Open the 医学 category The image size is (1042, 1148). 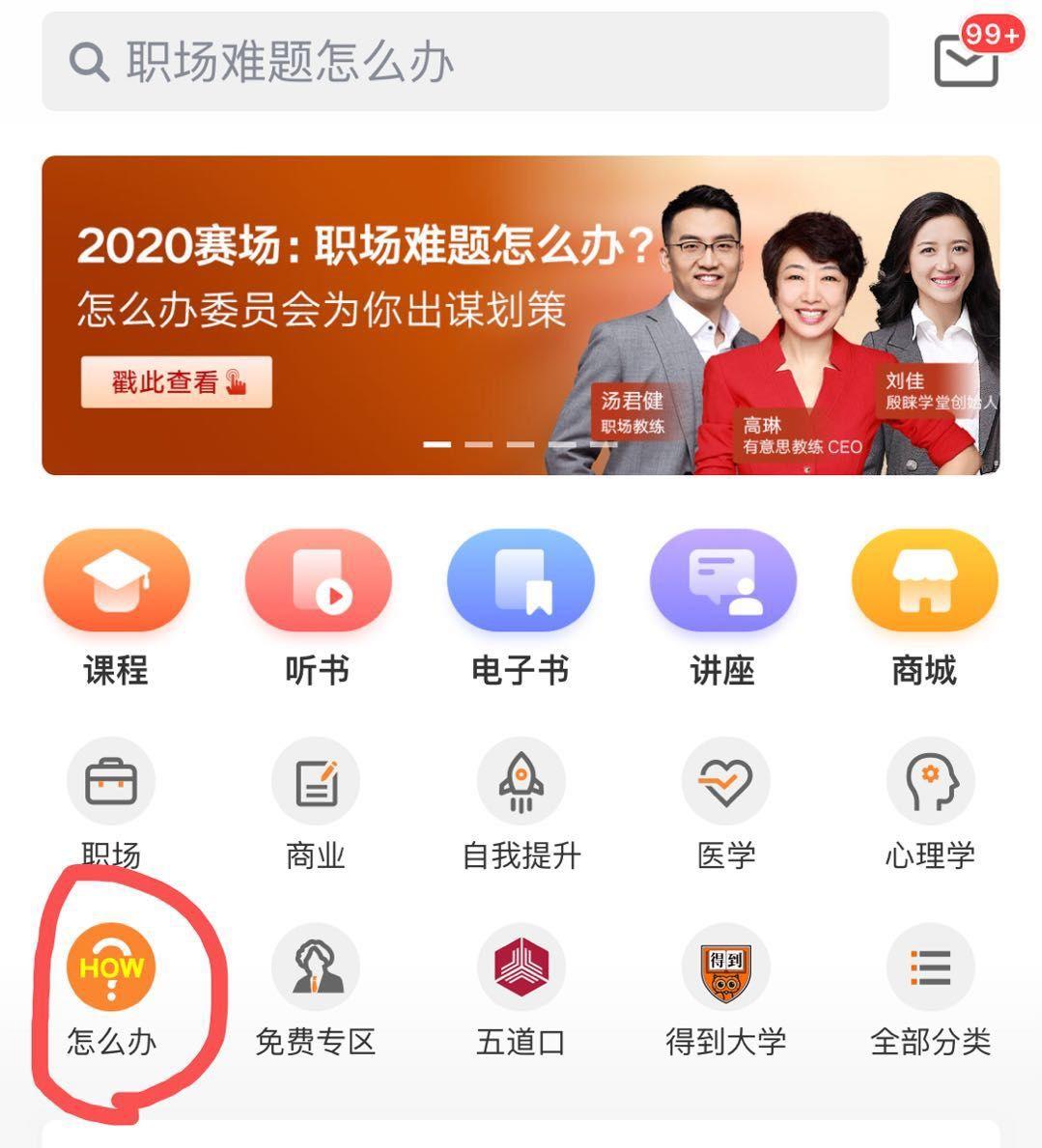pyautogui.click(x=726, y=803)
